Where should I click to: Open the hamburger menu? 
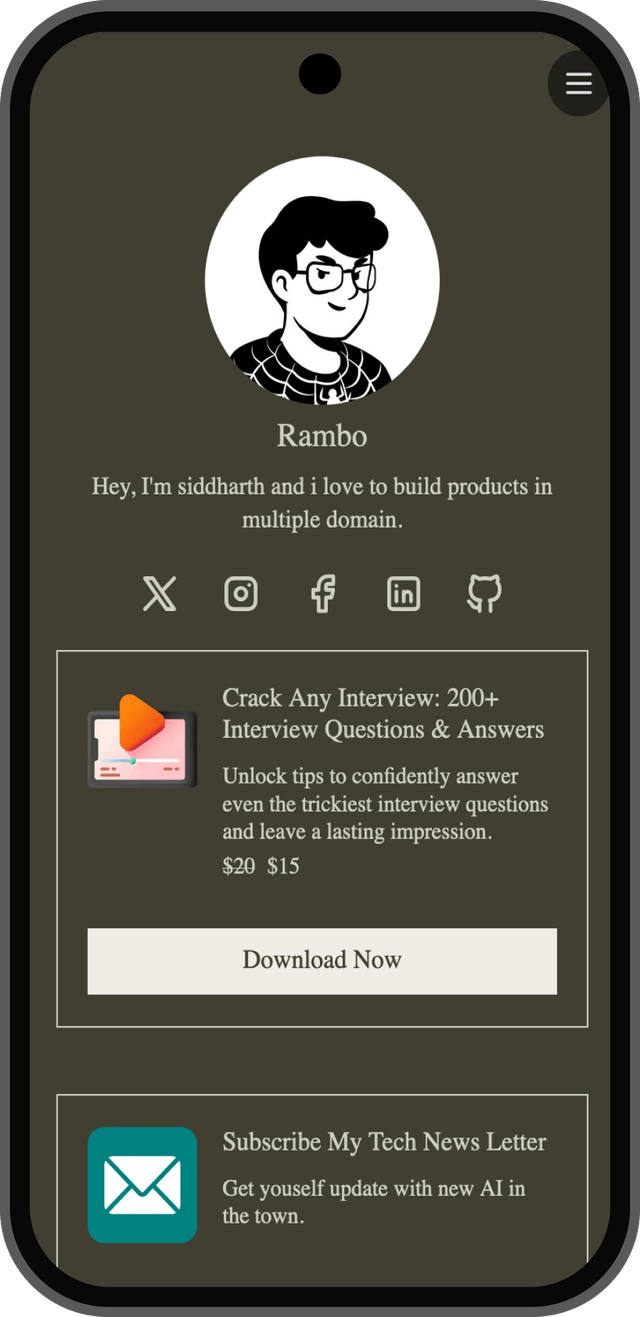pyautogui.click(x=579, y=84)
